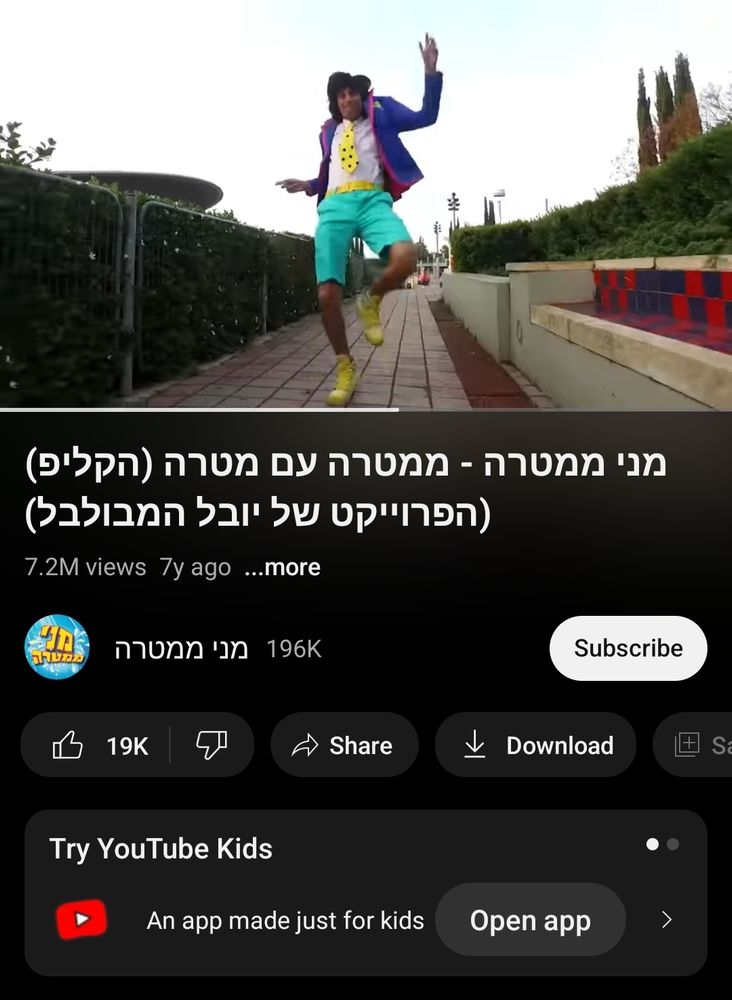The height and width of the screenshot is (1000, 732).
Task: Tap the Dislike thumbs-down icon
Action: pyautogui.click(x=213, y=745)
